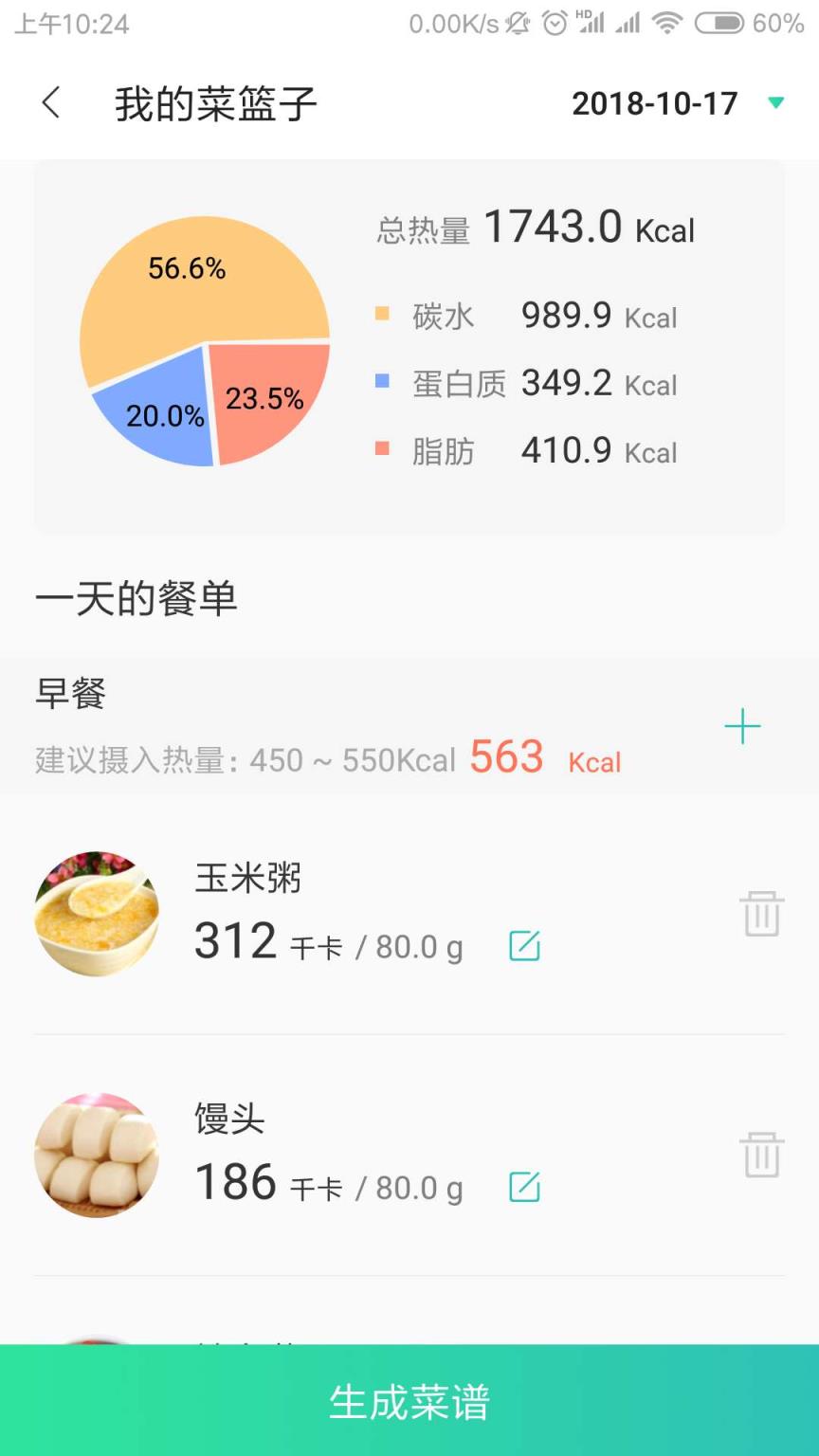Image resolution: width=819 pixels, height=1456 pixels.
Task: Tap the red 563 Kcal value
Action: (x=506, y=758)
